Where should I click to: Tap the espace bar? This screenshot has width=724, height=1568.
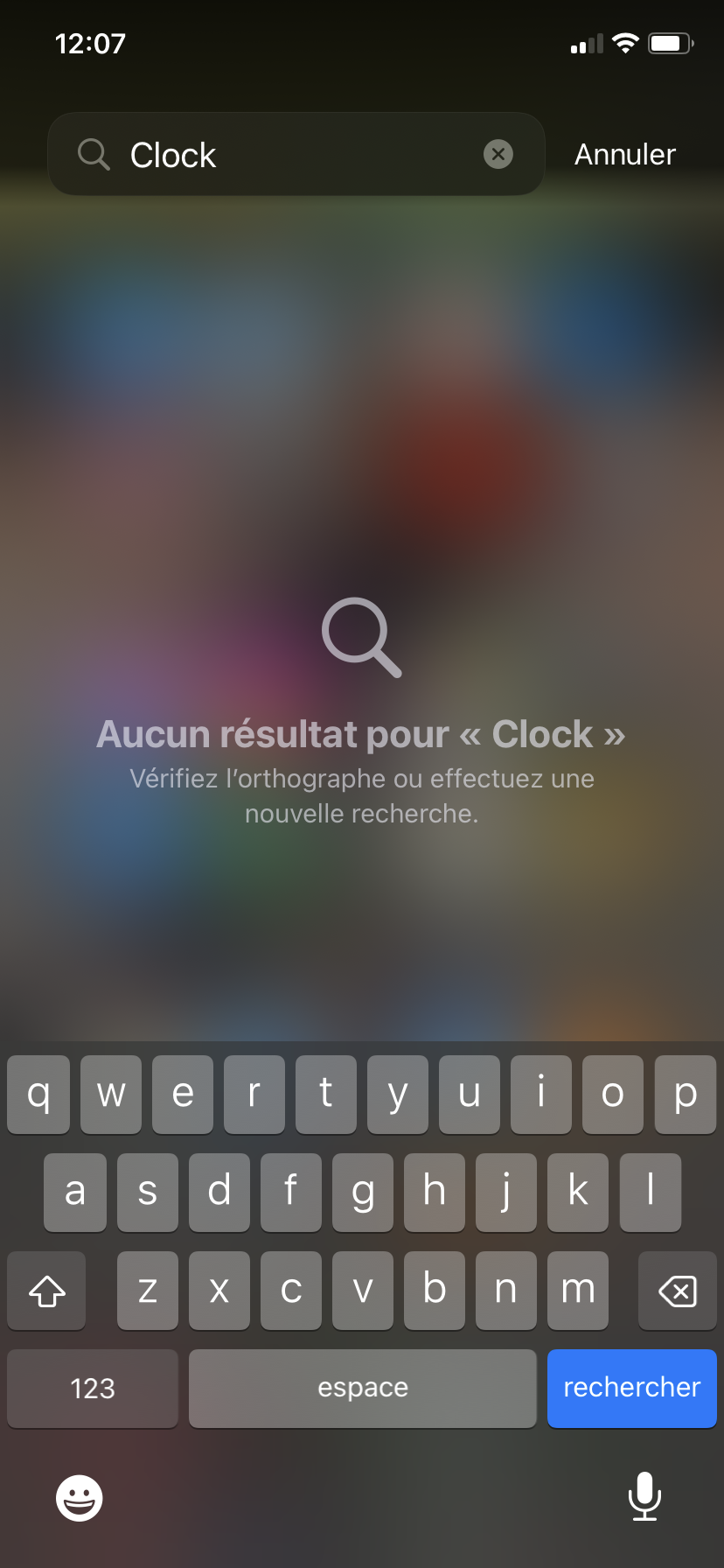pos(363,1388)
